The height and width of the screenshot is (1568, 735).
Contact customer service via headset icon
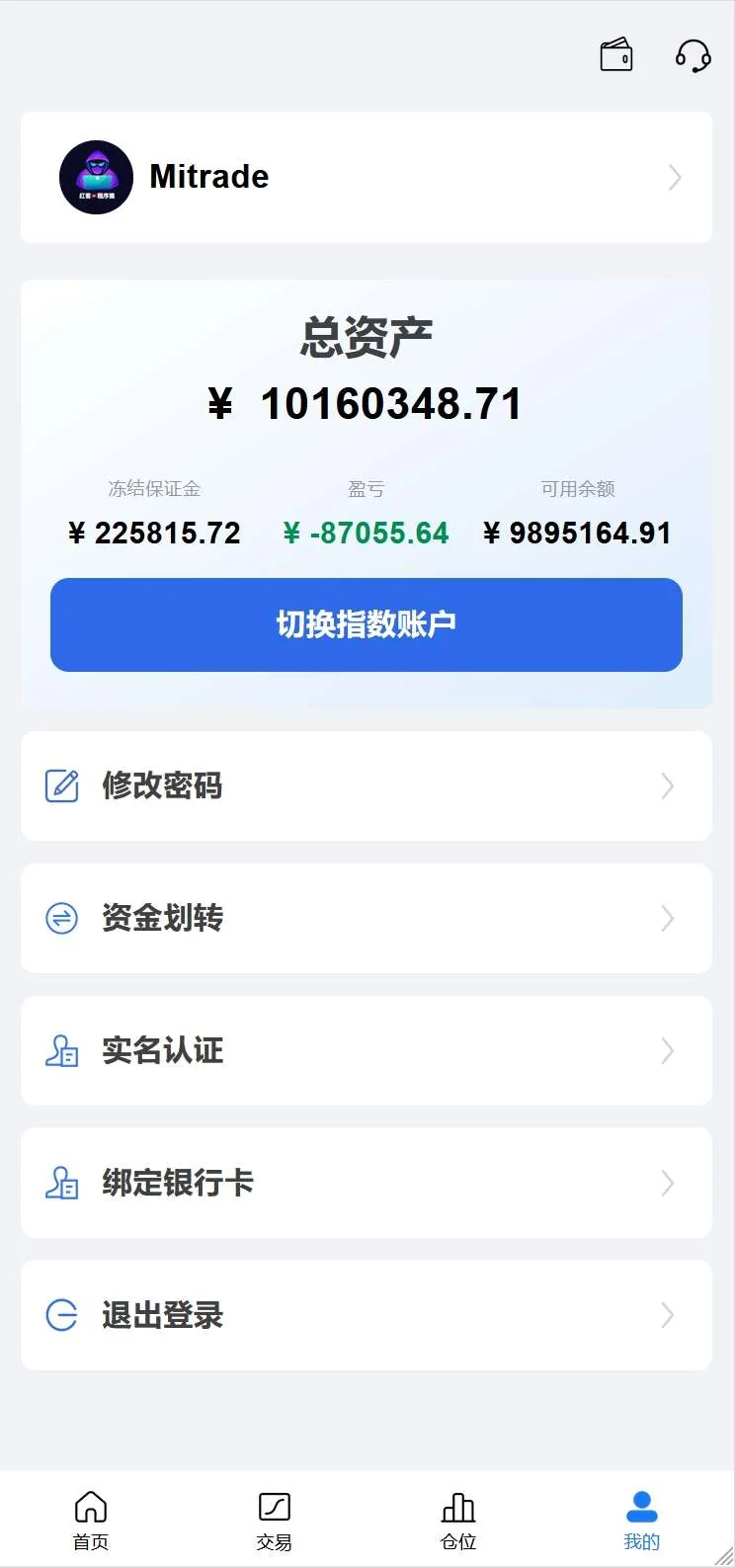693,55
